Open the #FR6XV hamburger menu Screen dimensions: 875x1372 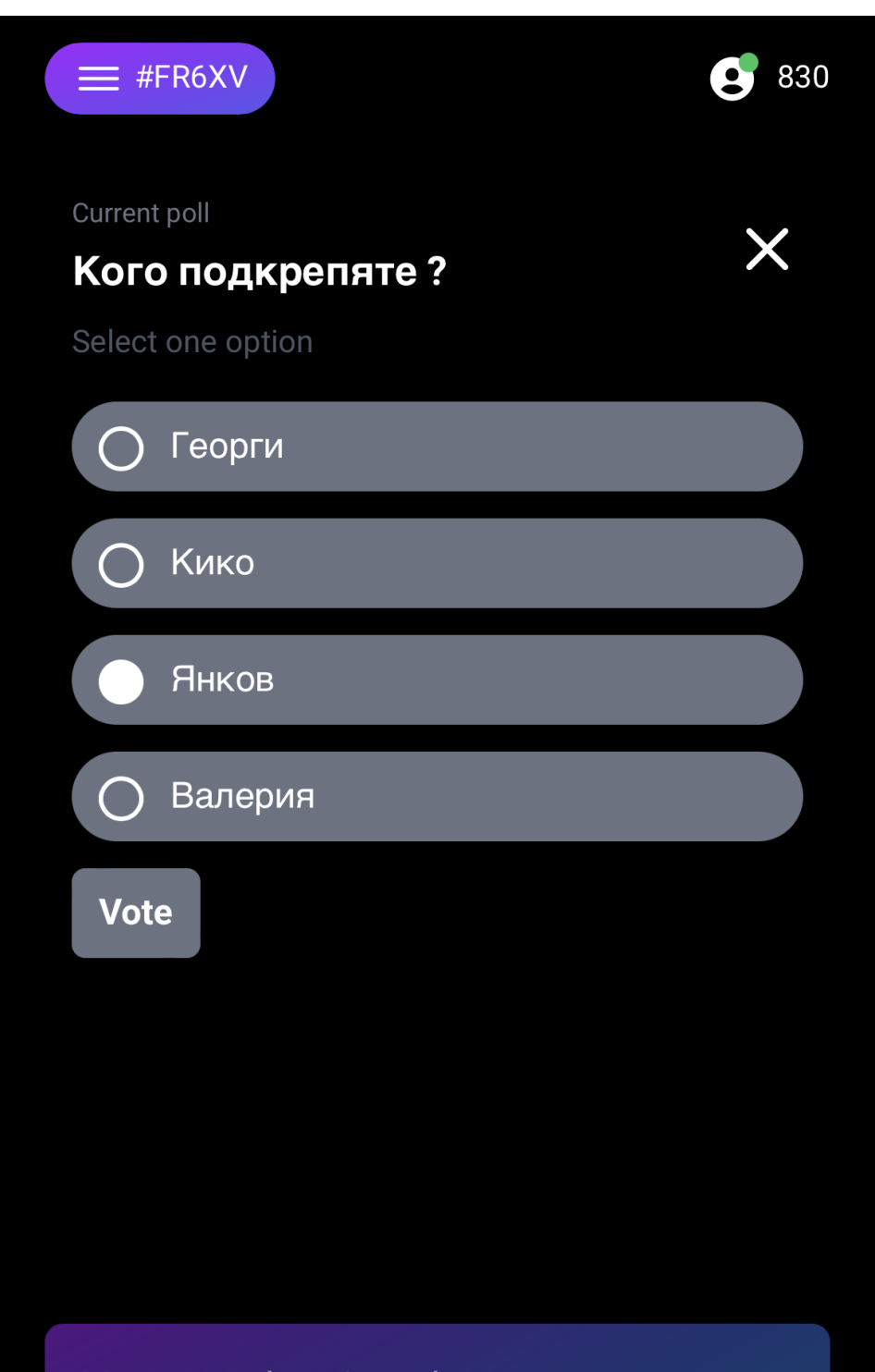[99, 79]
